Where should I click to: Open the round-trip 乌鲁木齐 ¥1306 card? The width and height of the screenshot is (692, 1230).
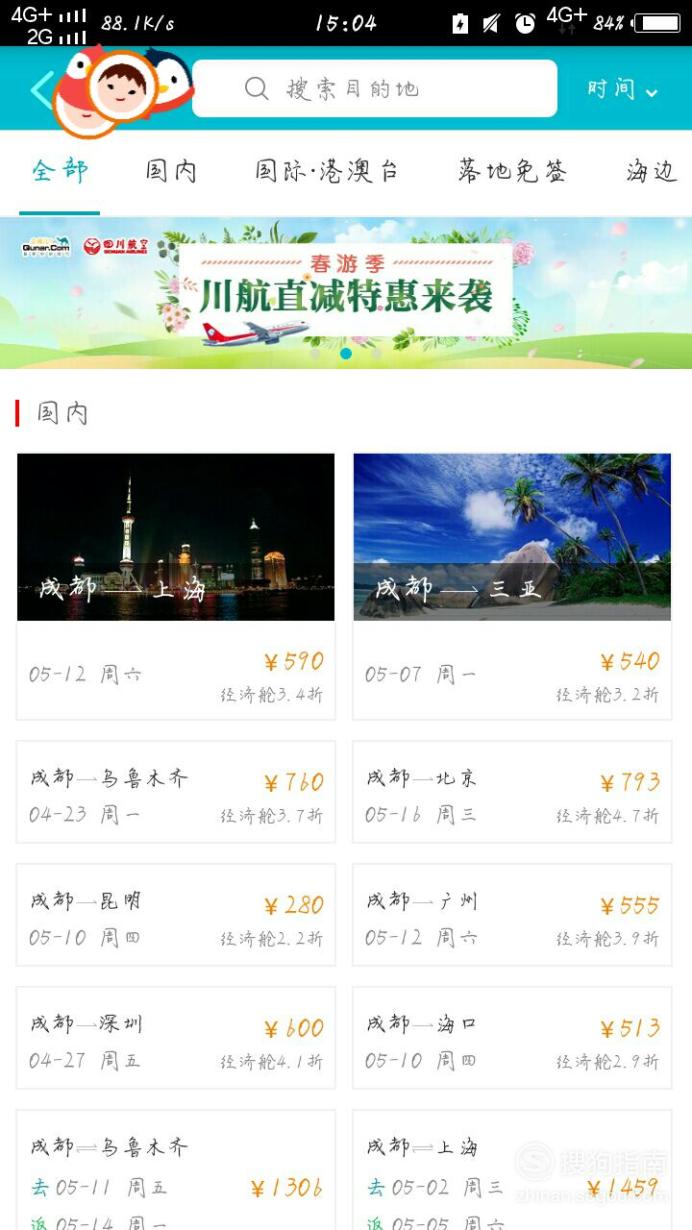click(x=176, y=1170)
